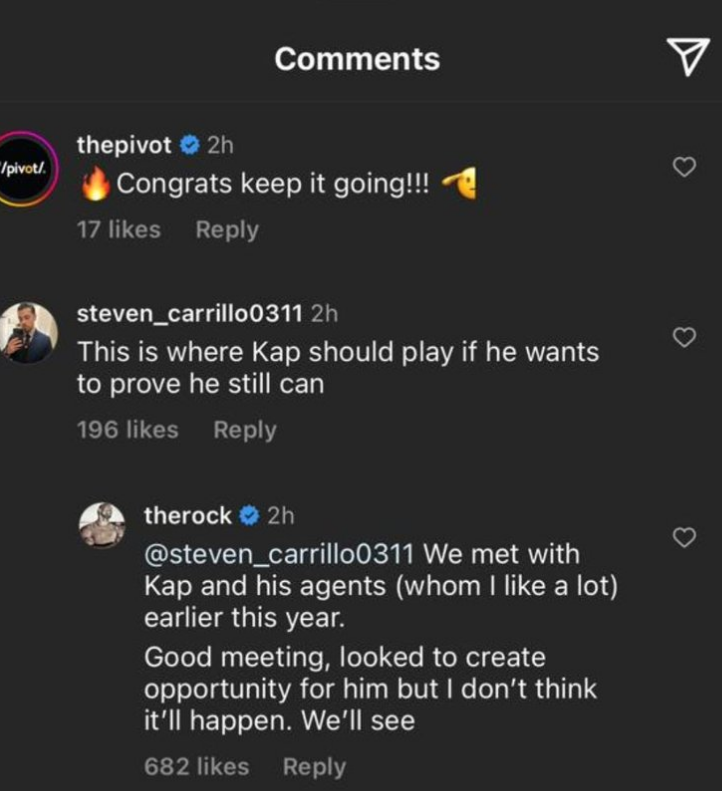Image resolution: width=722 pixels, height=791 pixels.
Task: See who gave 196 likes
Action: click(x=128, y=430)
